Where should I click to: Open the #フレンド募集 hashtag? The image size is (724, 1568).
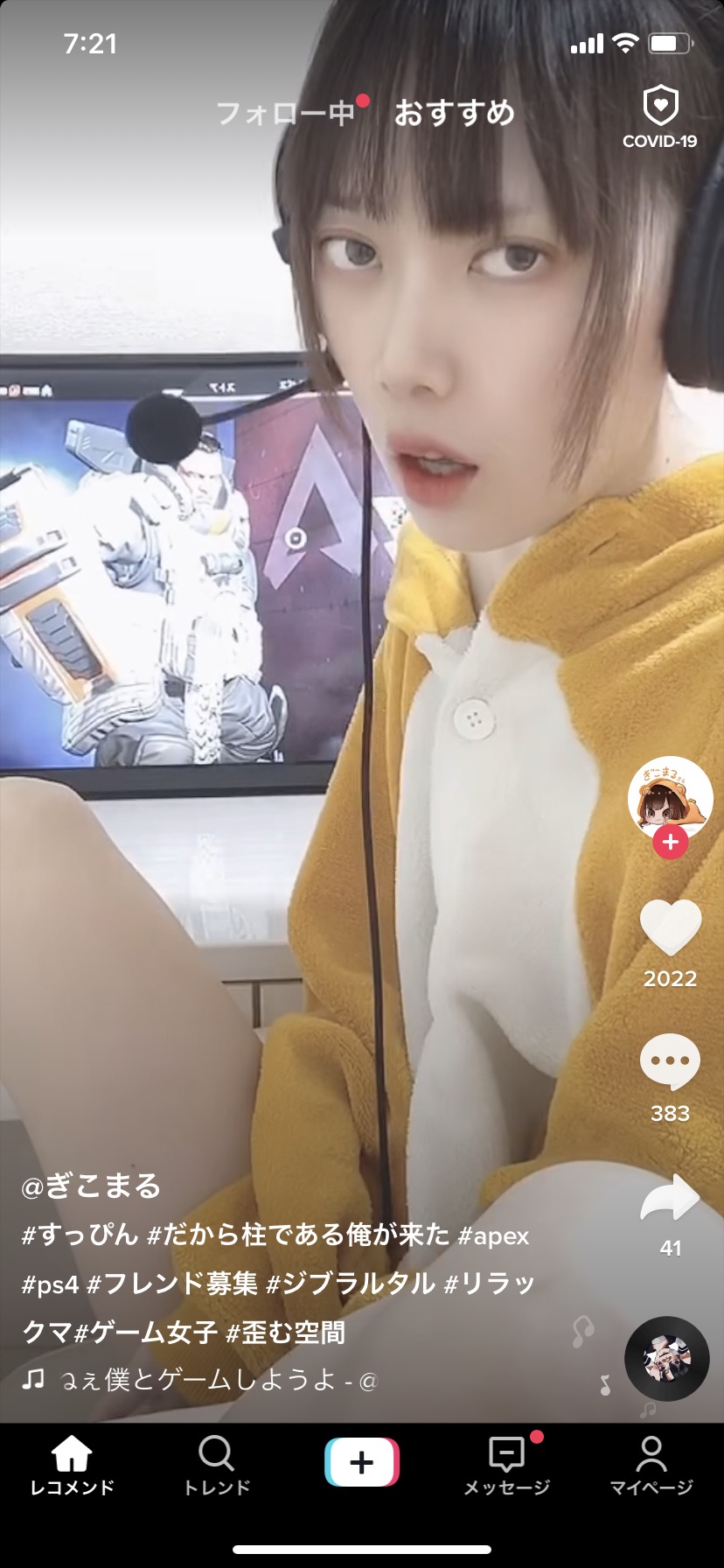(172, 1284)
